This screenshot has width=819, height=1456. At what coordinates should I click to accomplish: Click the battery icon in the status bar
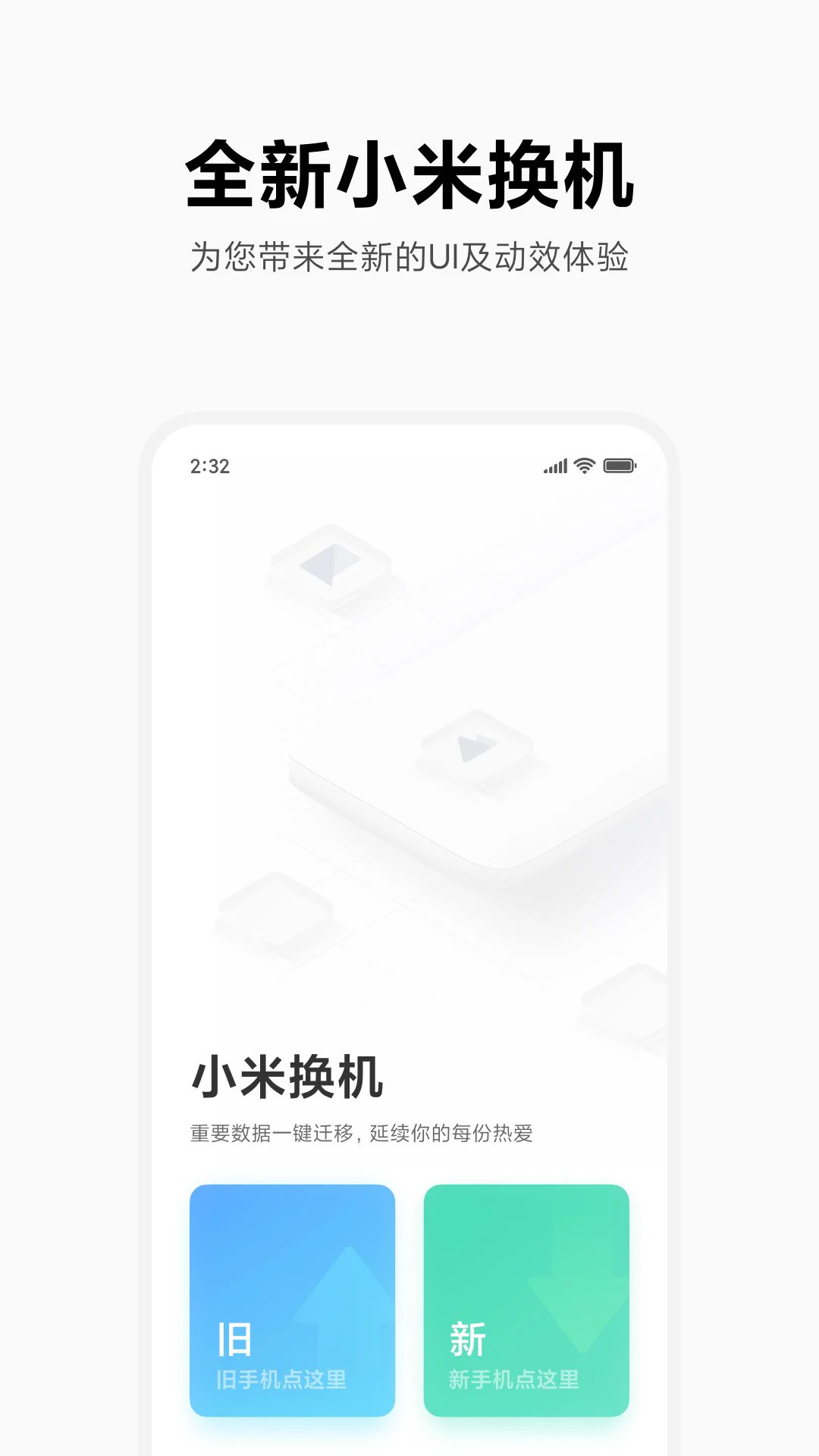coord(620,467)
